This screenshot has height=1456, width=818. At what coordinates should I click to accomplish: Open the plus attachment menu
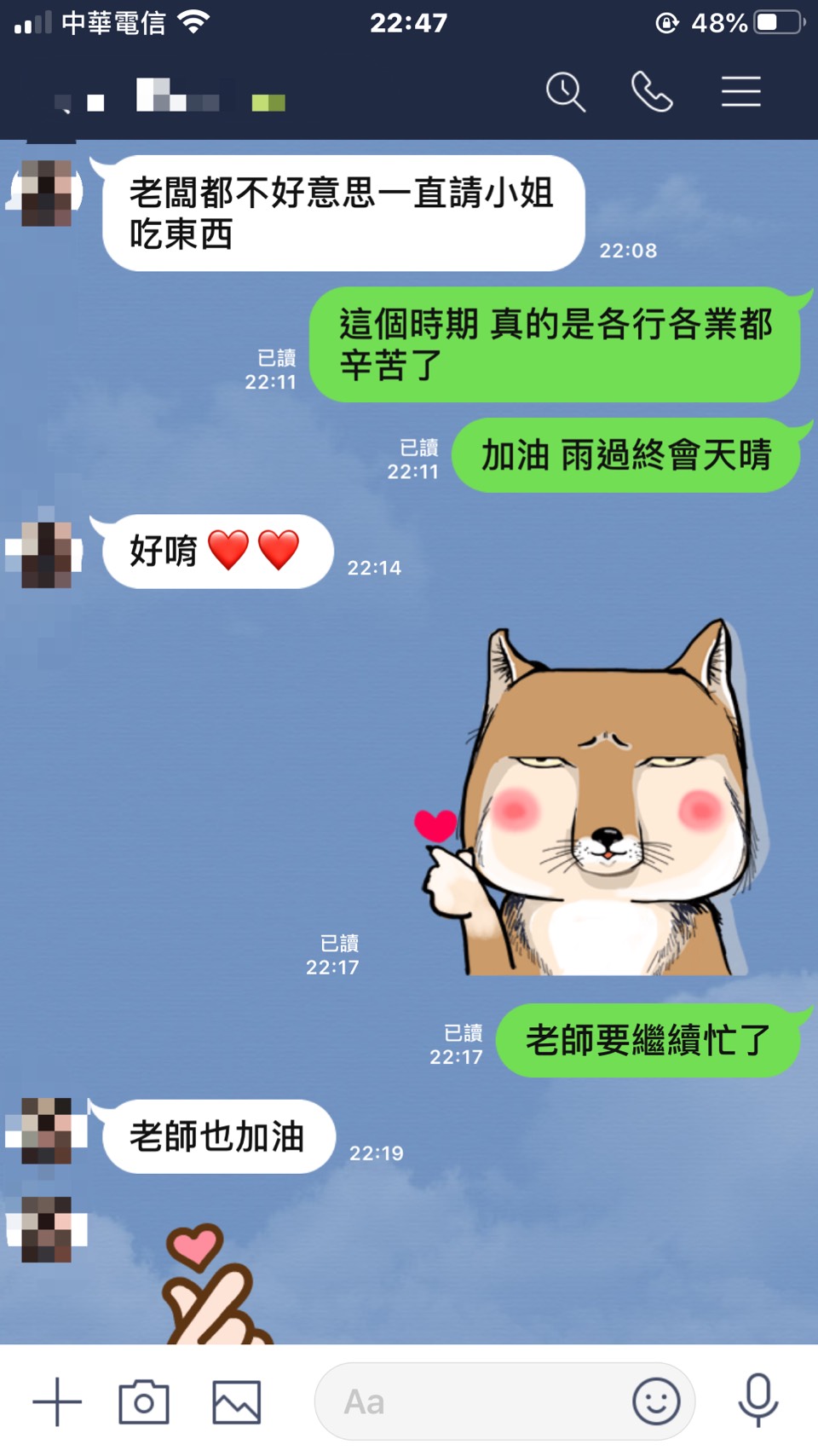click(x=57, y=1401)
